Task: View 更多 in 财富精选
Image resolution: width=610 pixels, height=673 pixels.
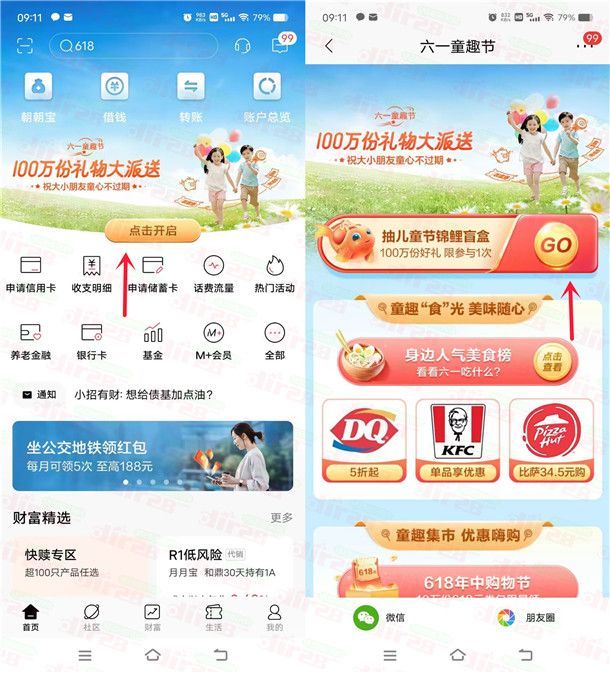Action: coord(281,518)
